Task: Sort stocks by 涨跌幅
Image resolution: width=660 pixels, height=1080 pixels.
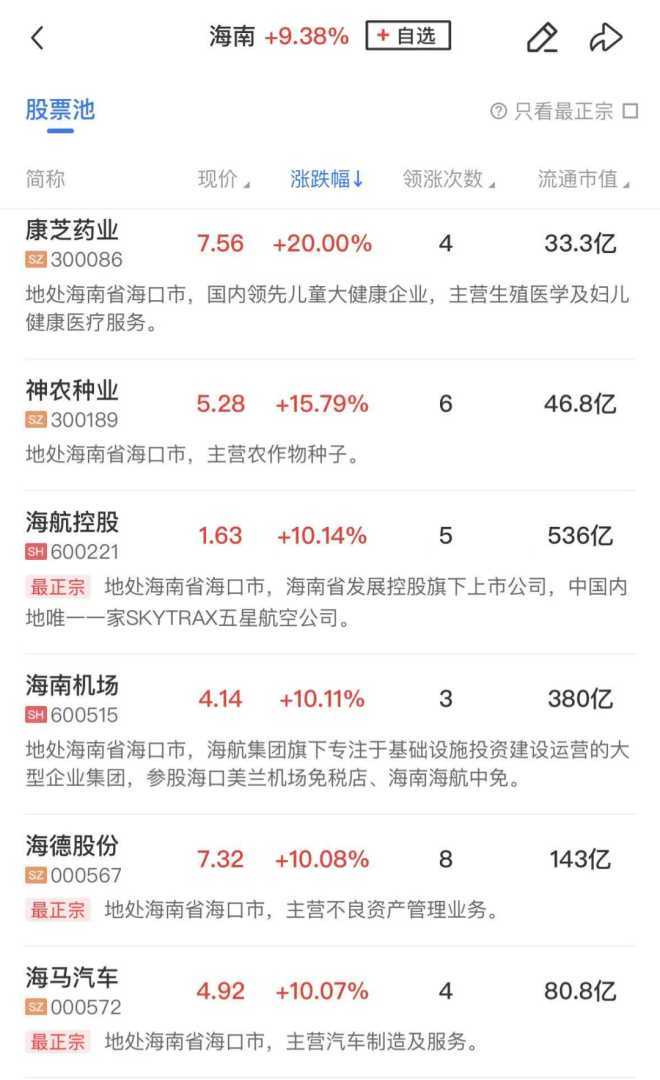Action: (x=327, y=179)
